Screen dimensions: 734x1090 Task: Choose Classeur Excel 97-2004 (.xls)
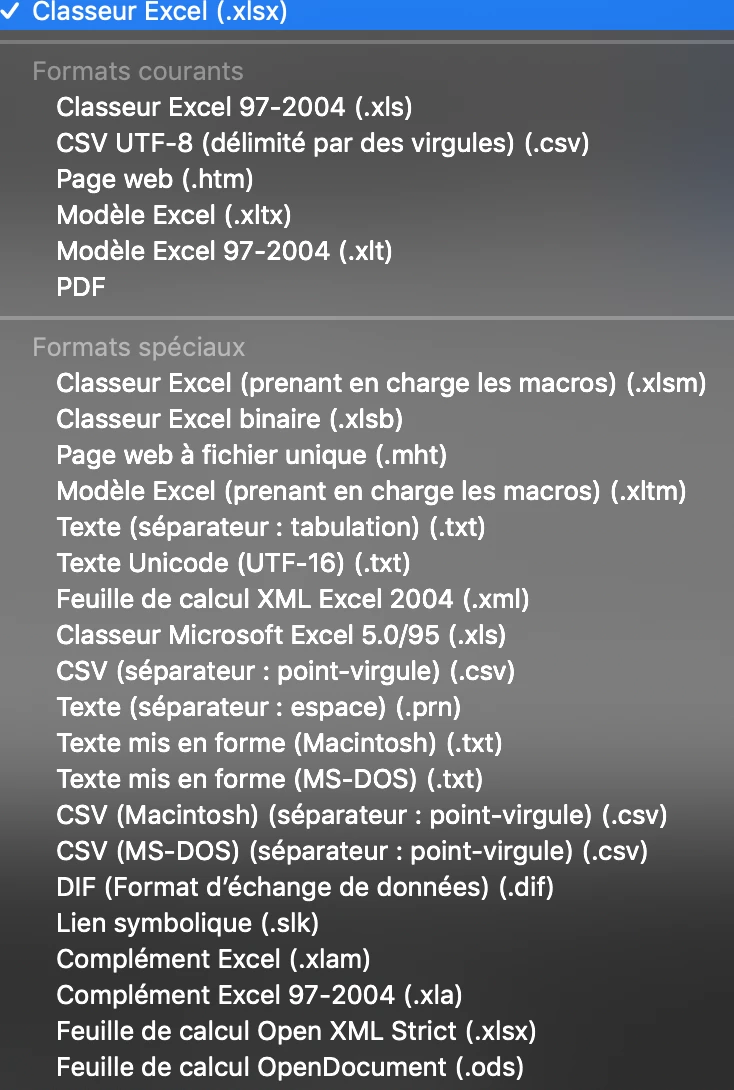point(234,107)
